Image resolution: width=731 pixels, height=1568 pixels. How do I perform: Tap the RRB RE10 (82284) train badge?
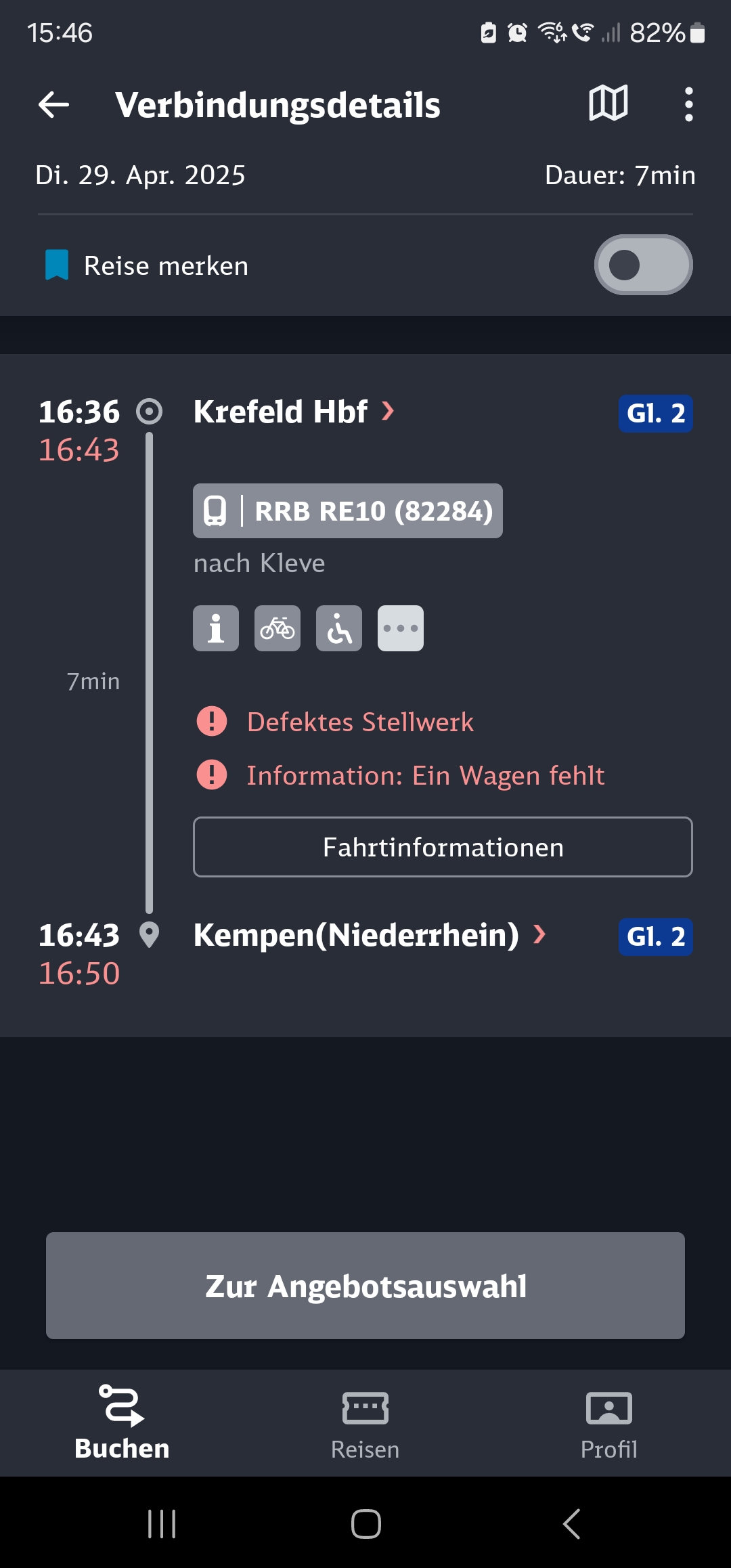[x=348, y=510]
